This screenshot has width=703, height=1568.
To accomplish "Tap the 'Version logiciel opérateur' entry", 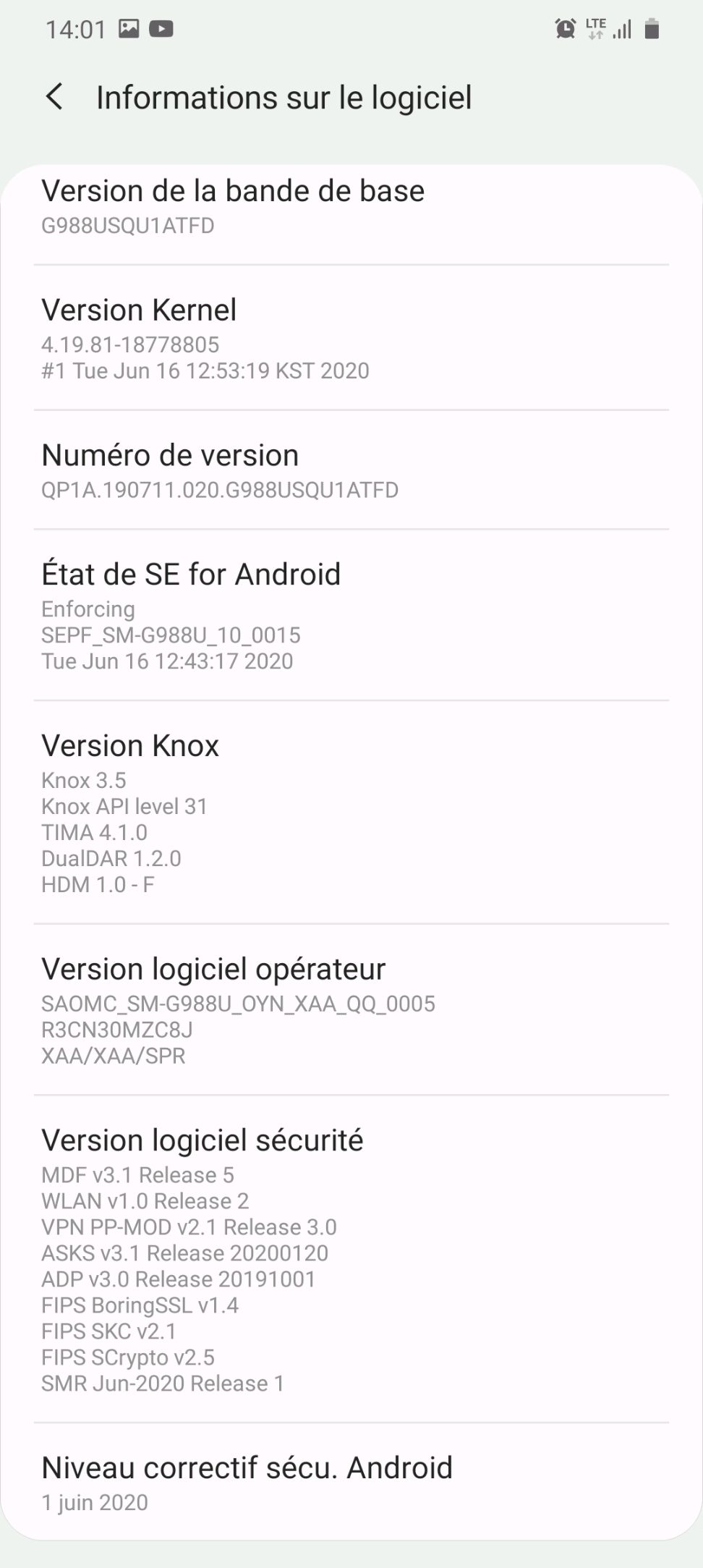I will (x=213, y=968).
